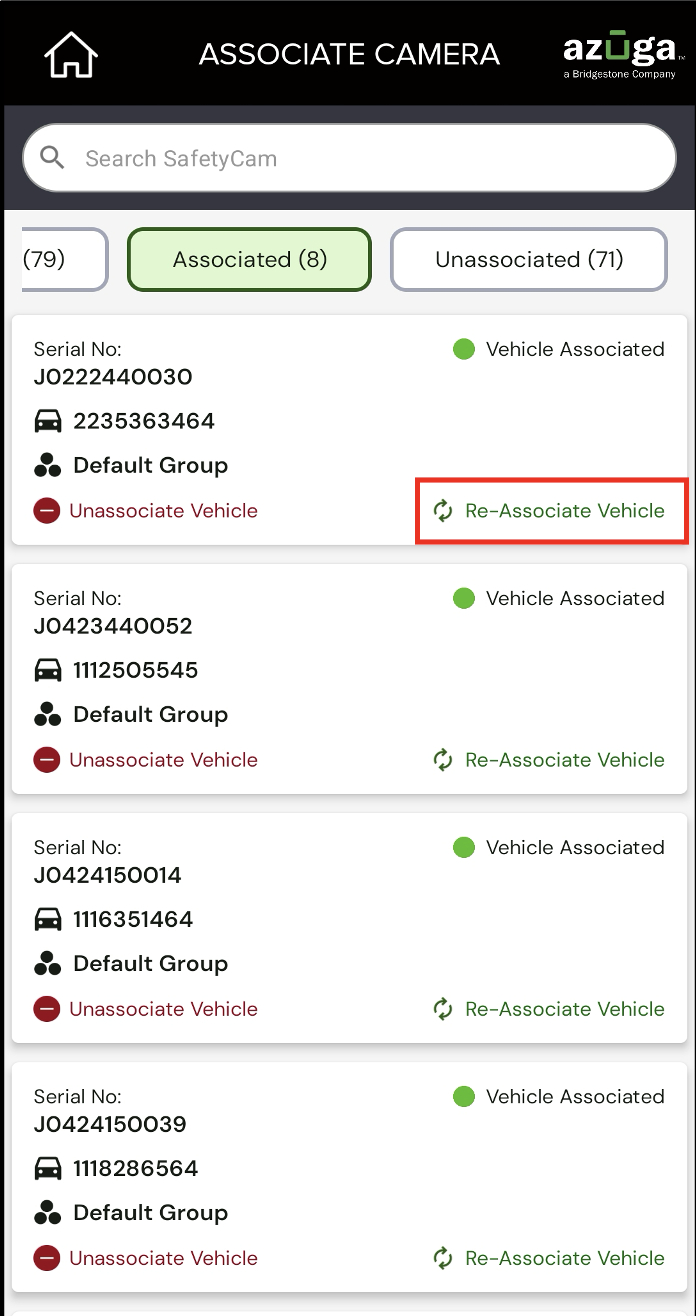Unassociate vehicle for serial J0424150014
The width and height of the screenshot is (696, 1316).
pos(146,1009)
